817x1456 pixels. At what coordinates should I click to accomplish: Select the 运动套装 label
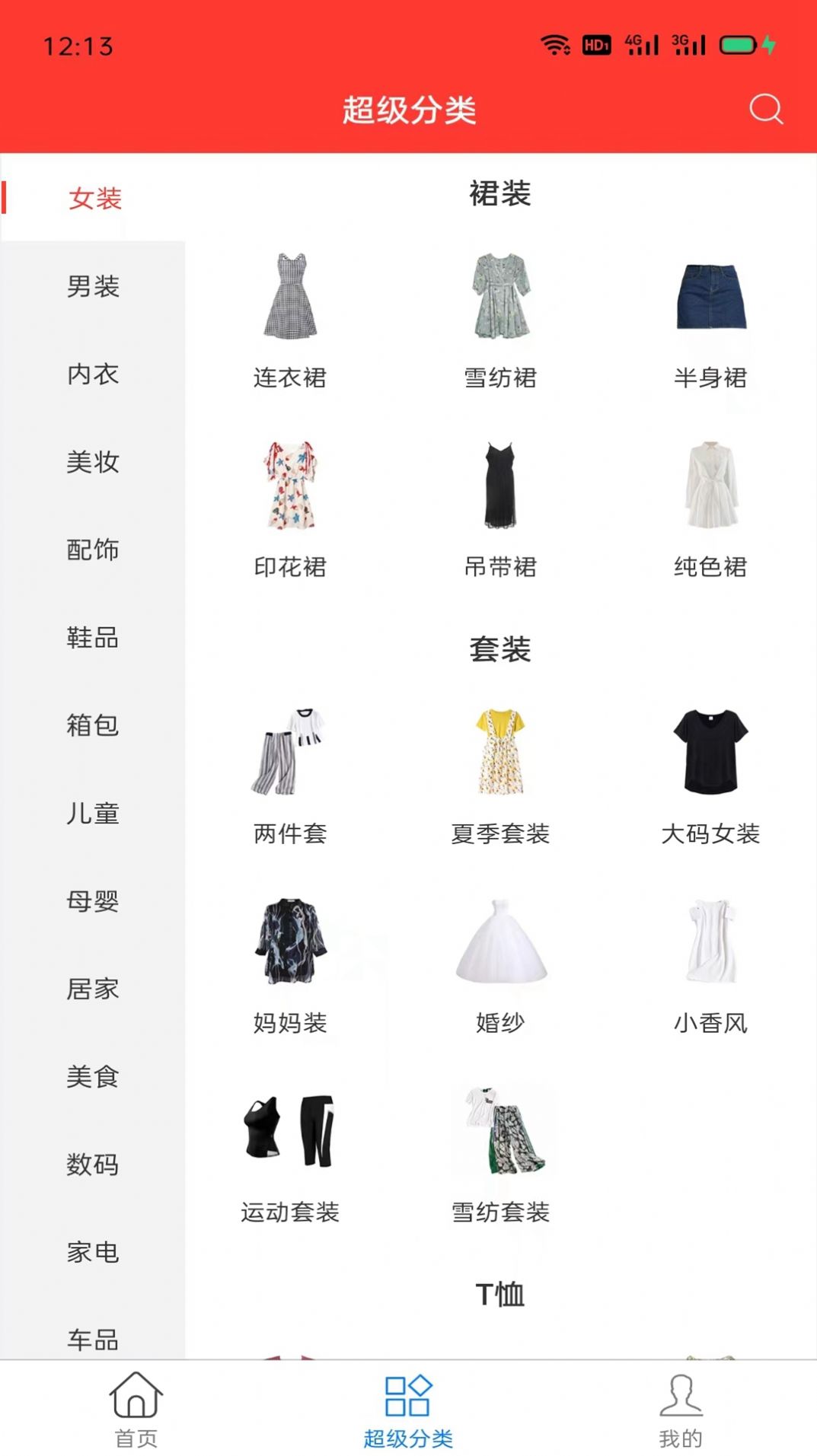(x=290, y=1210)
